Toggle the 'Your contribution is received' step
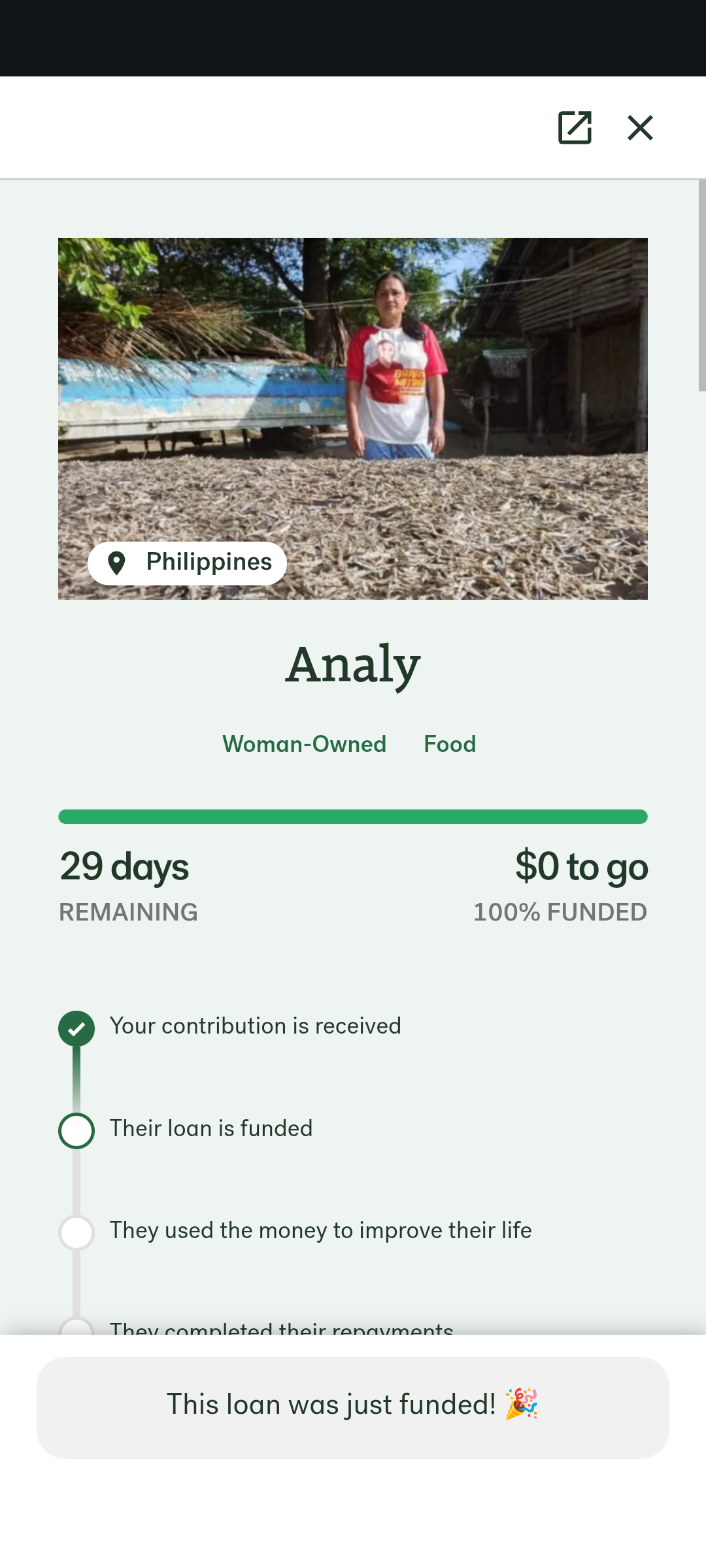The width and height of the screenshot is (706, 1568). click(x=256, y=1026)
